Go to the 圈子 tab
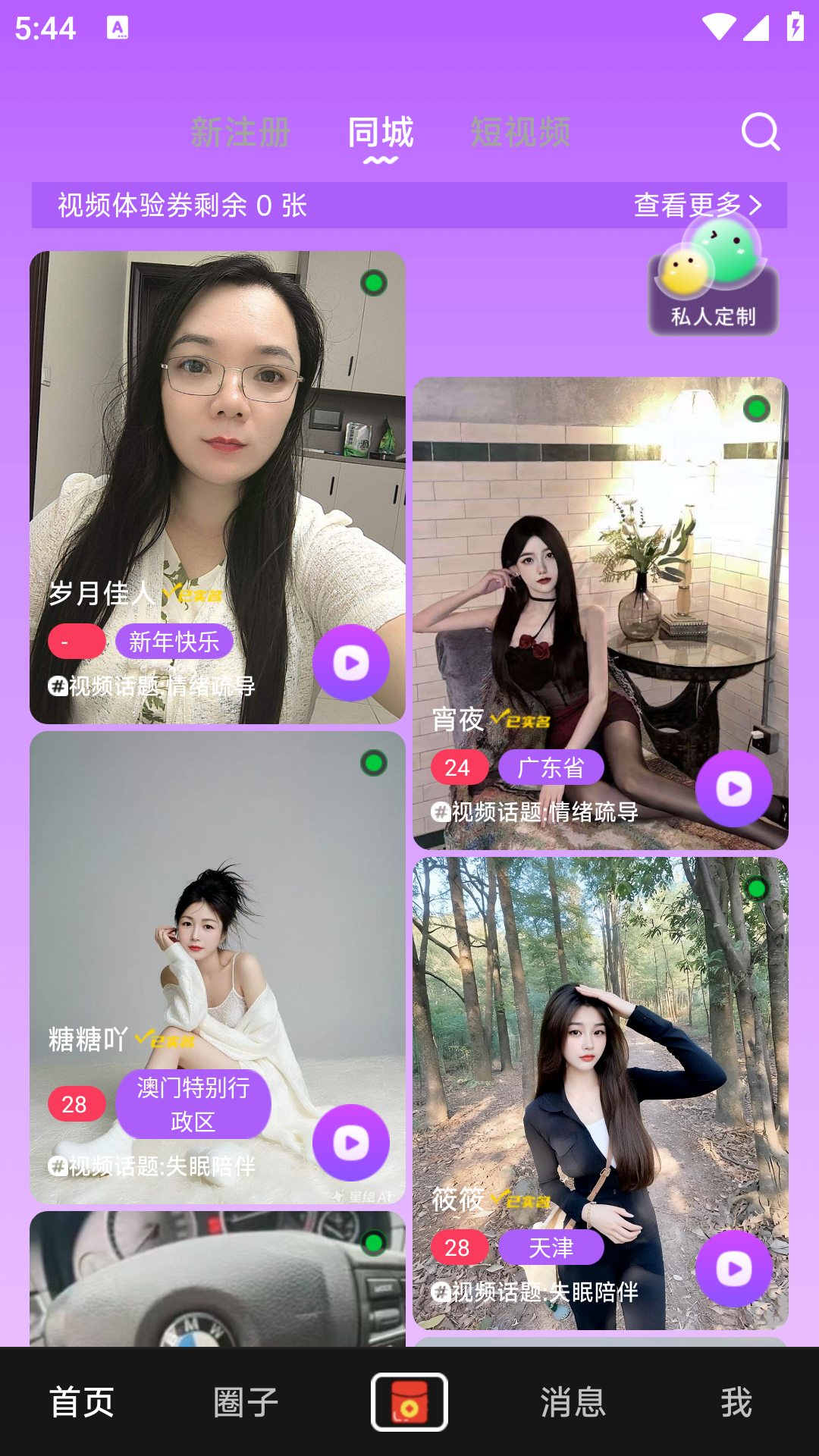This screenshot has width=819, height=1456. (x=246, y=1402)
